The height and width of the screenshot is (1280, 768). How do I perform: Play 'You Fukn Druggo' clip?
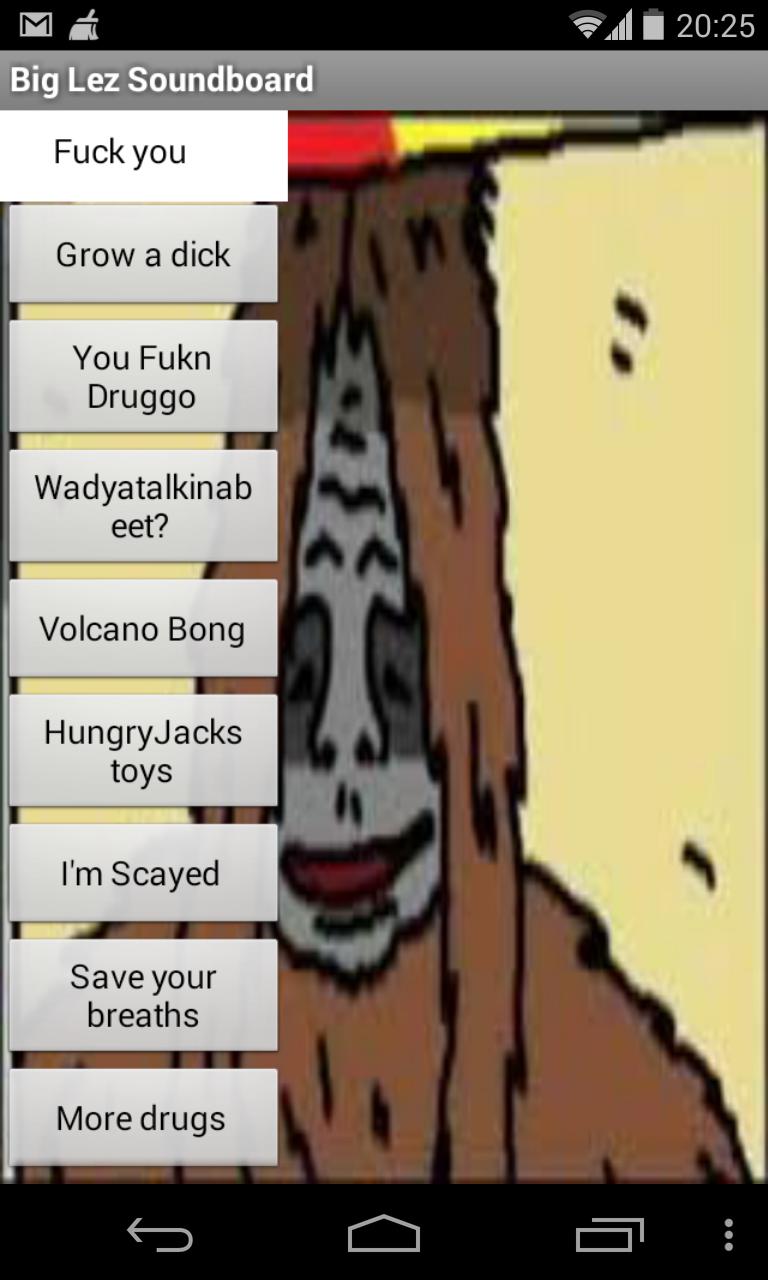pos(143,377)
